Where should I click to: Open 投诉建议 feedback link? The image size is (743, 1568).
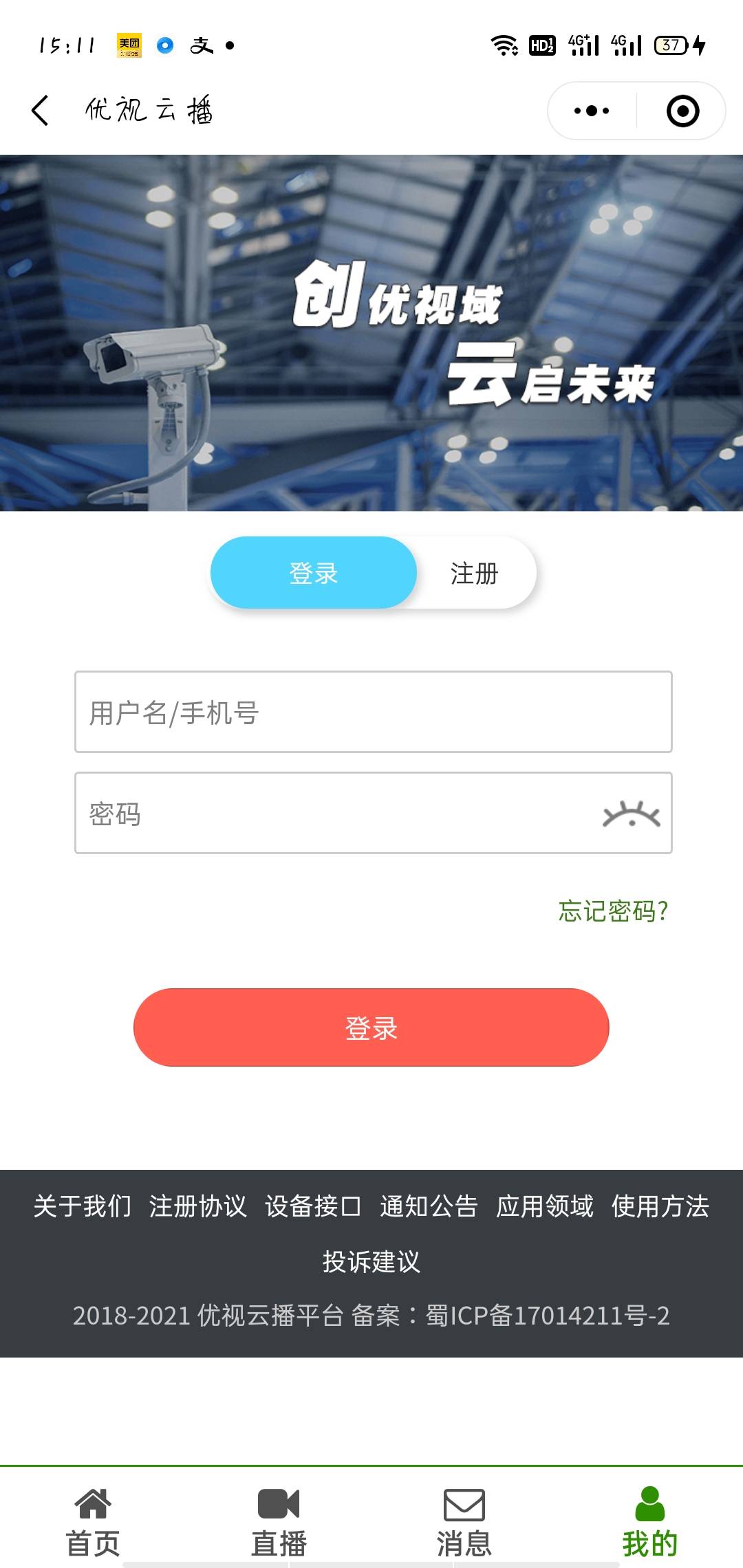(x=371, y=1261)
